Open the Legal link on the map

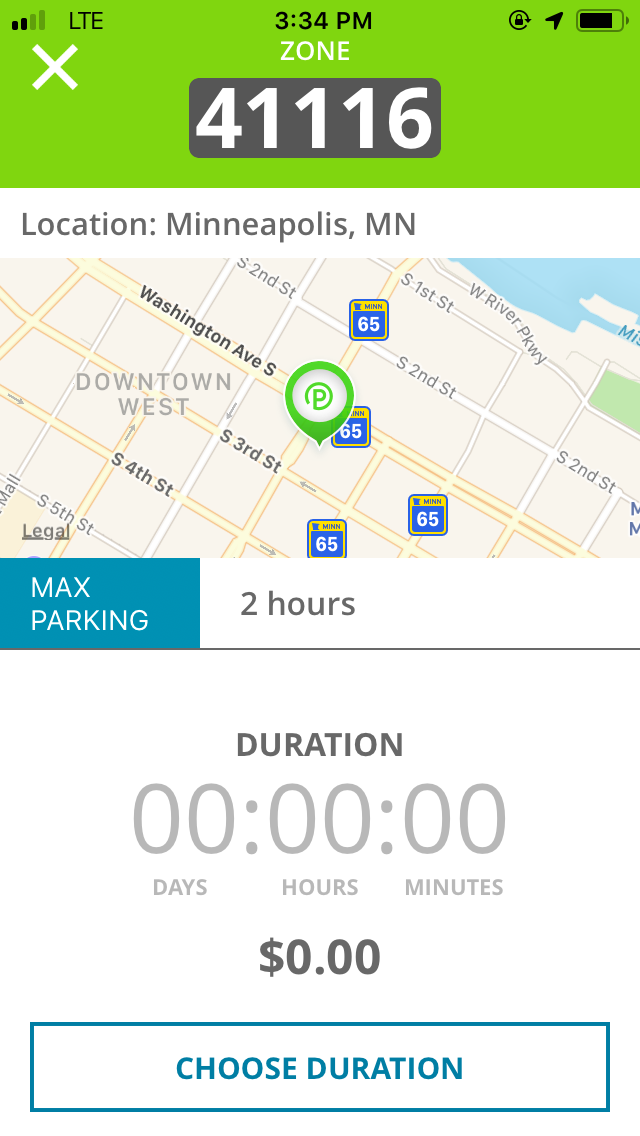(x=46, y=531)
